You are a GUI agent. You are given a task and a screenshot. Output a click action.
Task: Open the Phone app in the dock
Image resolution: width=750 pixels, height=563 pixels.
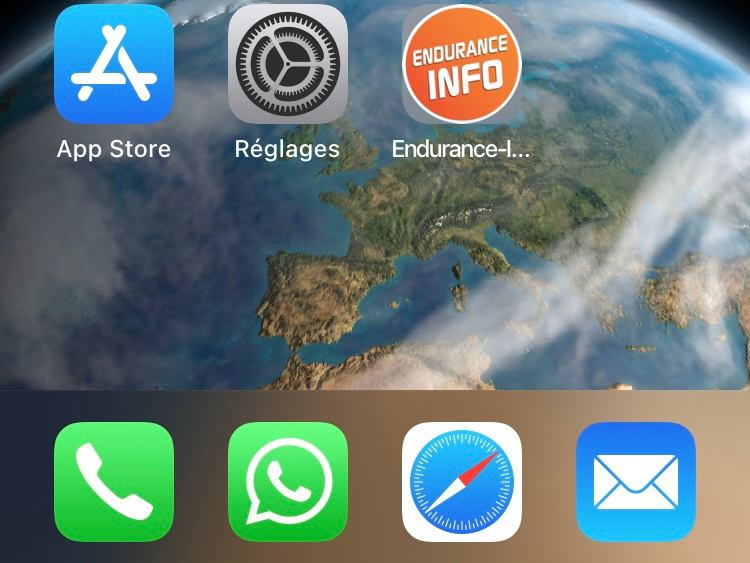(x=114, y=482)
